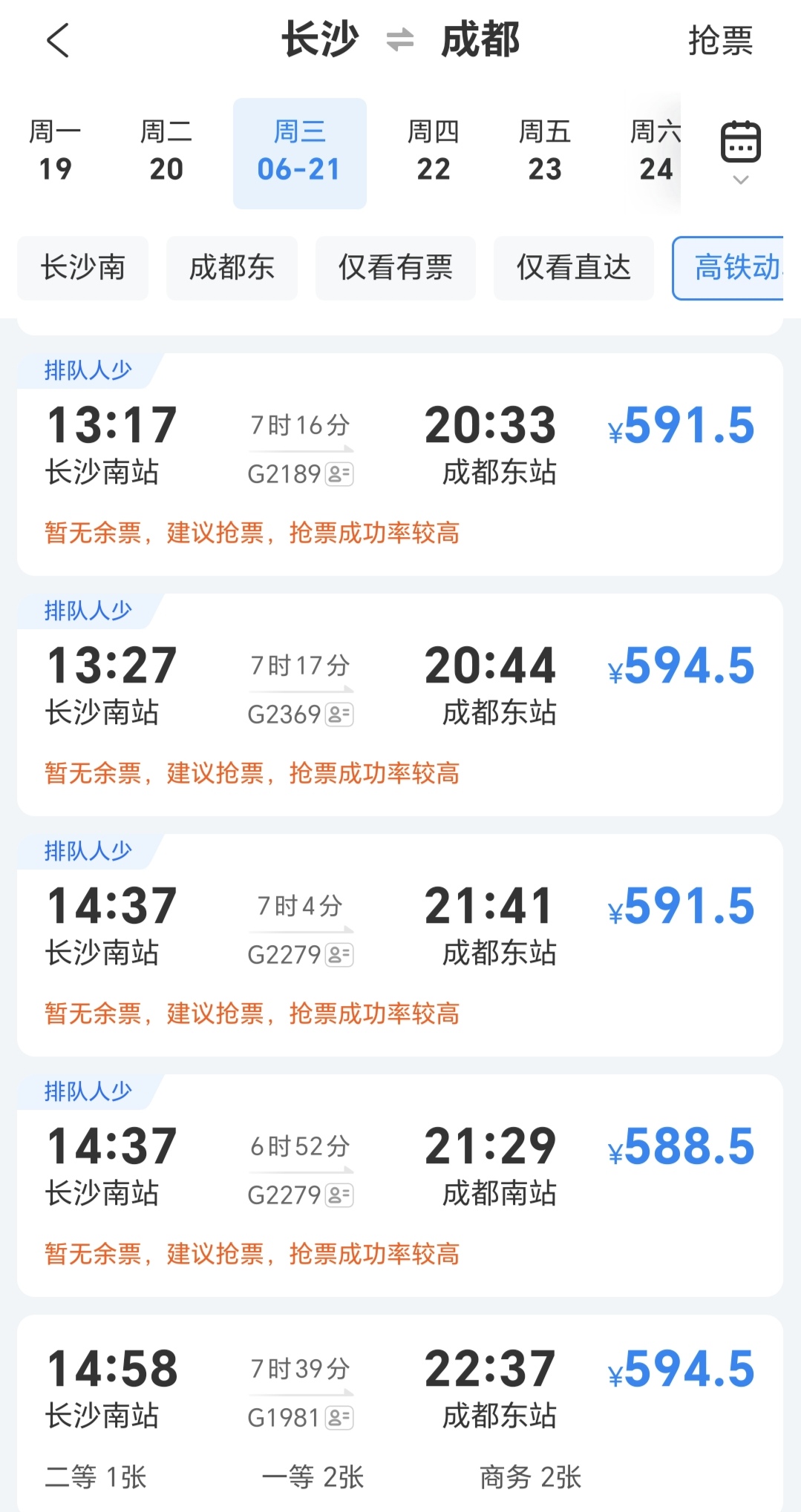Switch to Friday 23 date
Image resolution: width=801 pixels, height=1512 pixels.
click(545, 151)
